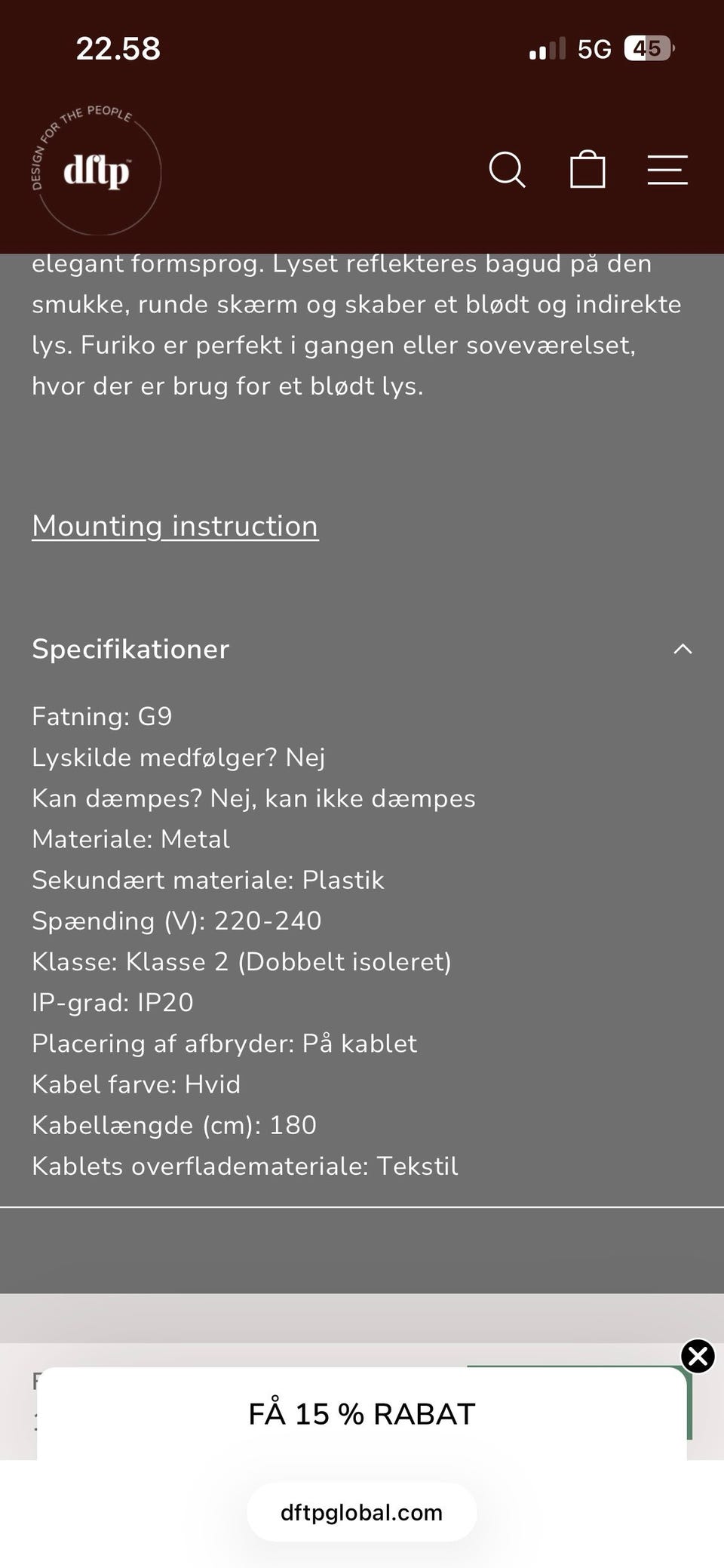Dismiss the discount popup

click(698, 1356)
